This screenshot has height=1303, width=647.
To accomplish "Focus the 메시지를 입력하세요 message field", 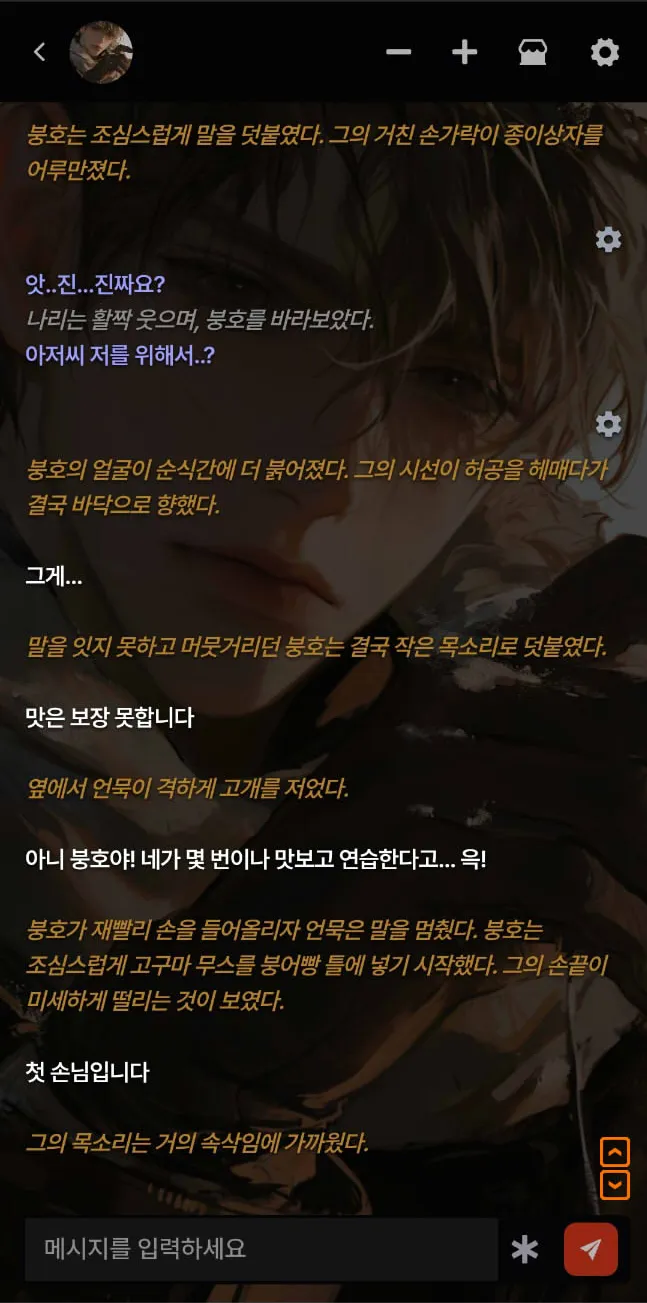I will point(260,1249).
